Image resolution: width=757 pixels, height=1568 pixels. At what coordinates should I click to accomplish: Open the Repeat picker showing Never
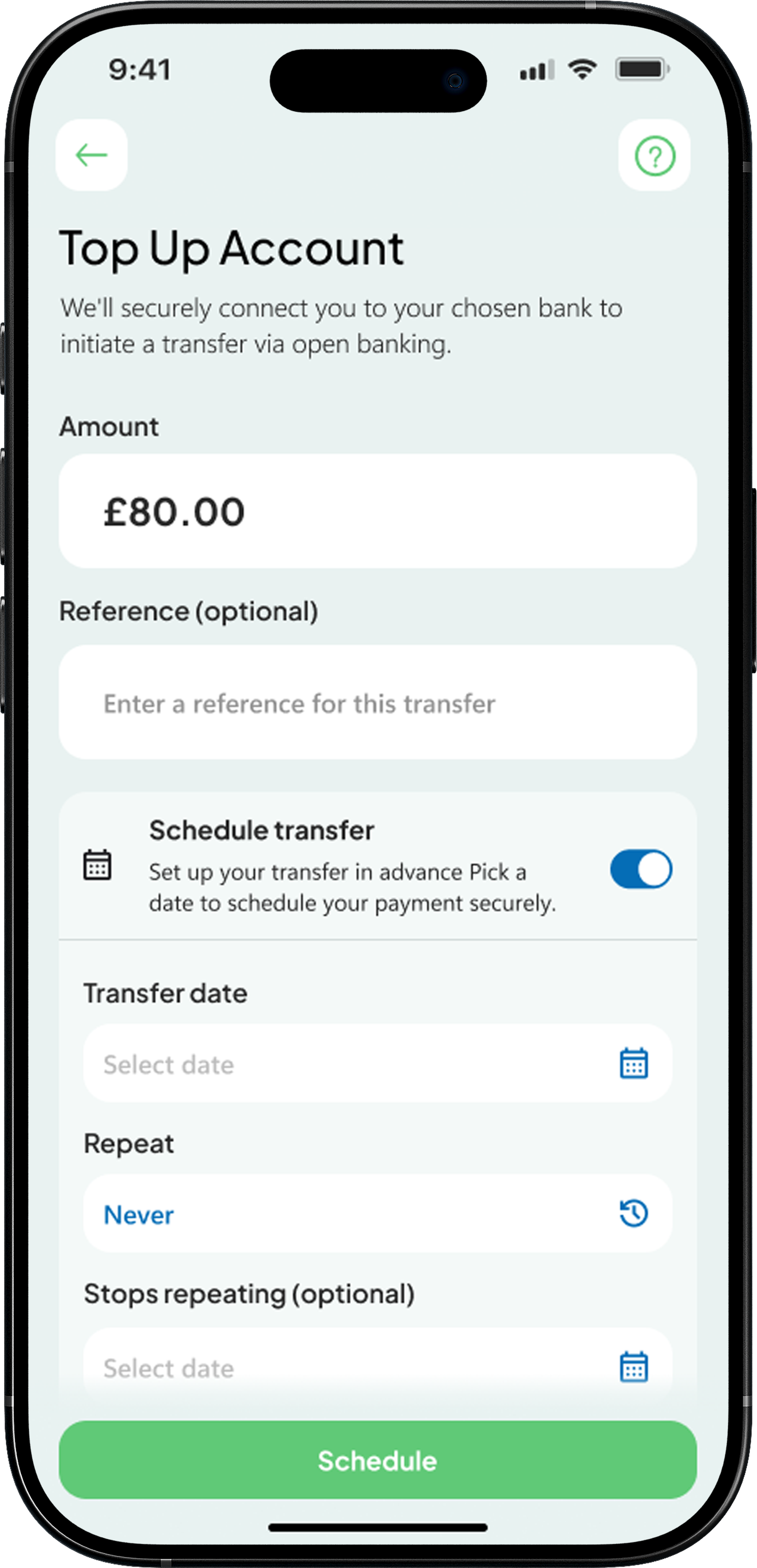[x=377, y=1214]
